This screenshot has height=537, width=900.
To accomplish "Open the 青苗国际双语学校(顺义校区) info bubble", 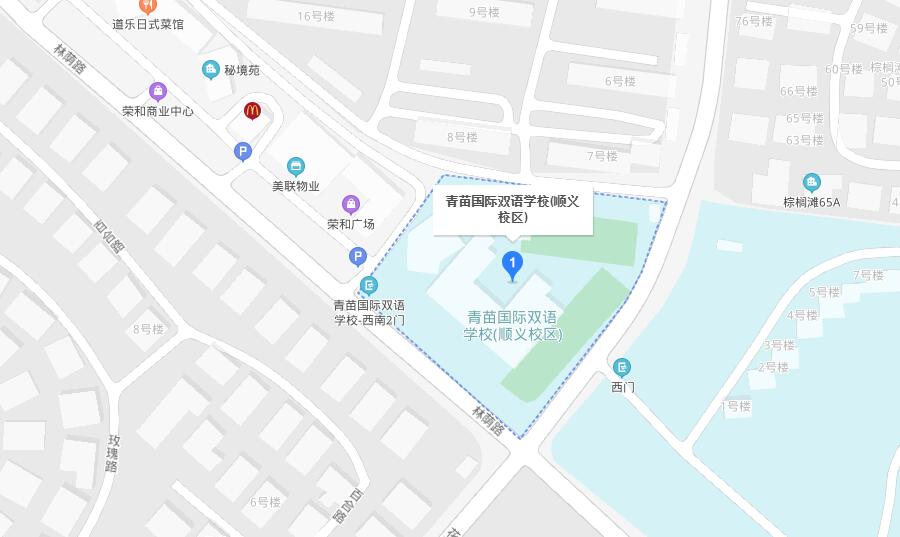I will pyautogui.click(x=512, y=208).
